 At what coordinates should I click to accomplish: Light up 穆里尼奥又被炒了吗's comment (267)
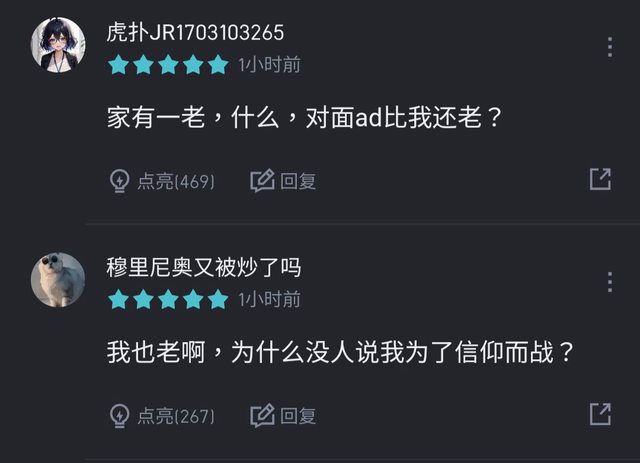click(x=162, y=415)
